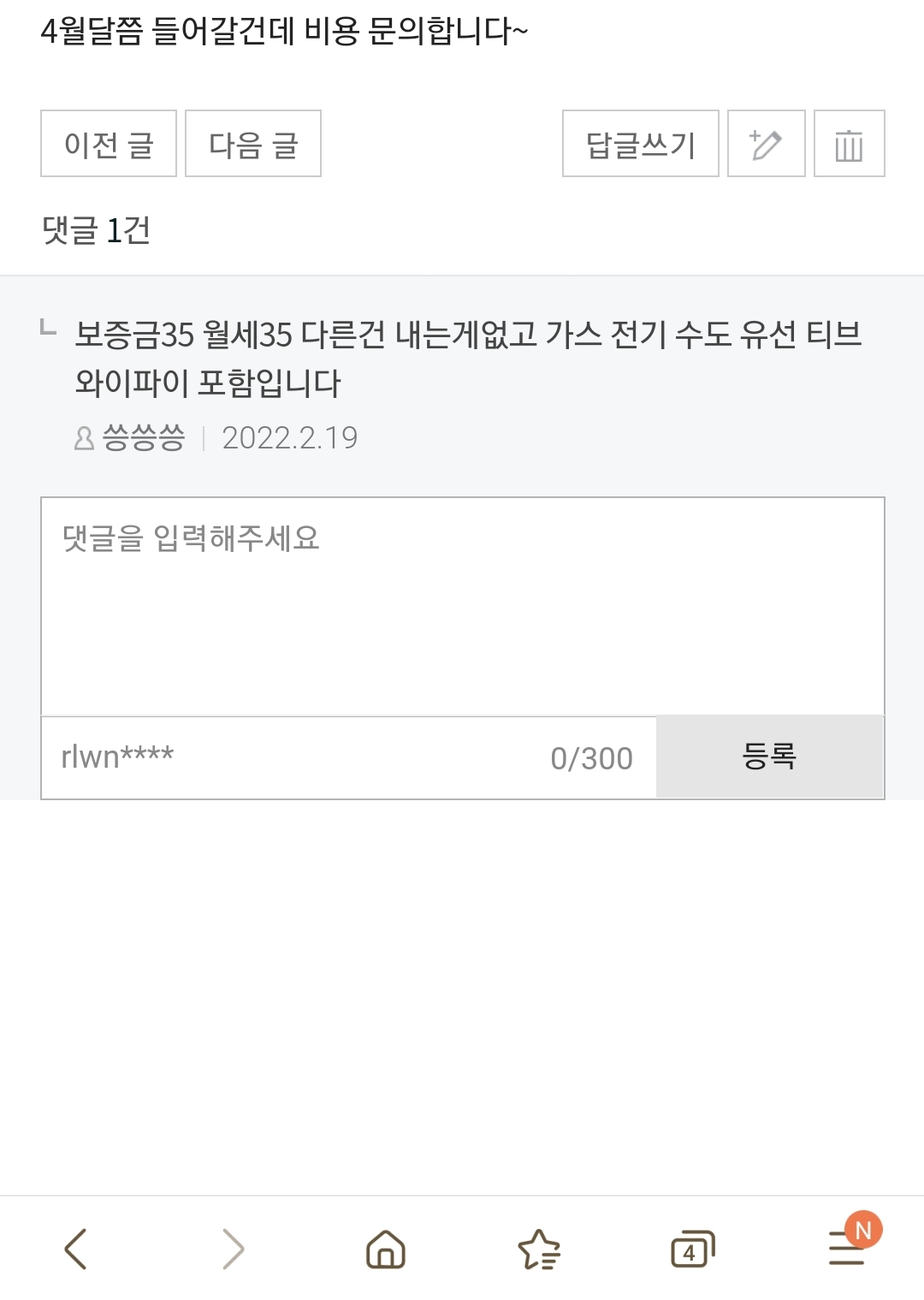Go to the next post (다음 글)
This screenshot has height=1300, width=924.
pos(253,144)
